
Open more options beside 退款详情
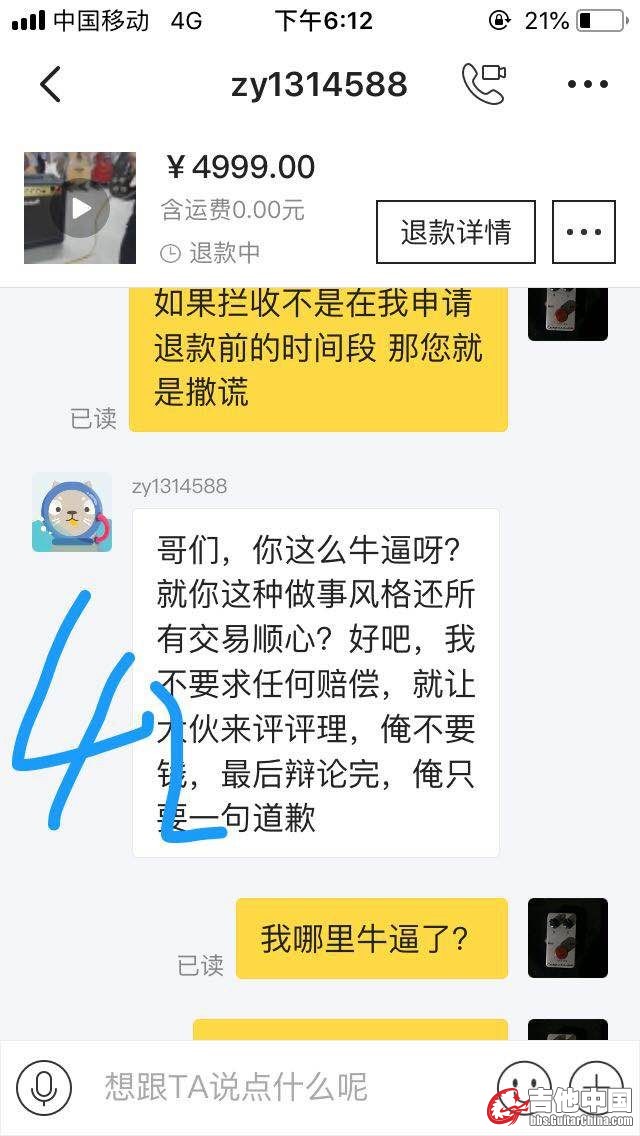click(x=584, y=232)
